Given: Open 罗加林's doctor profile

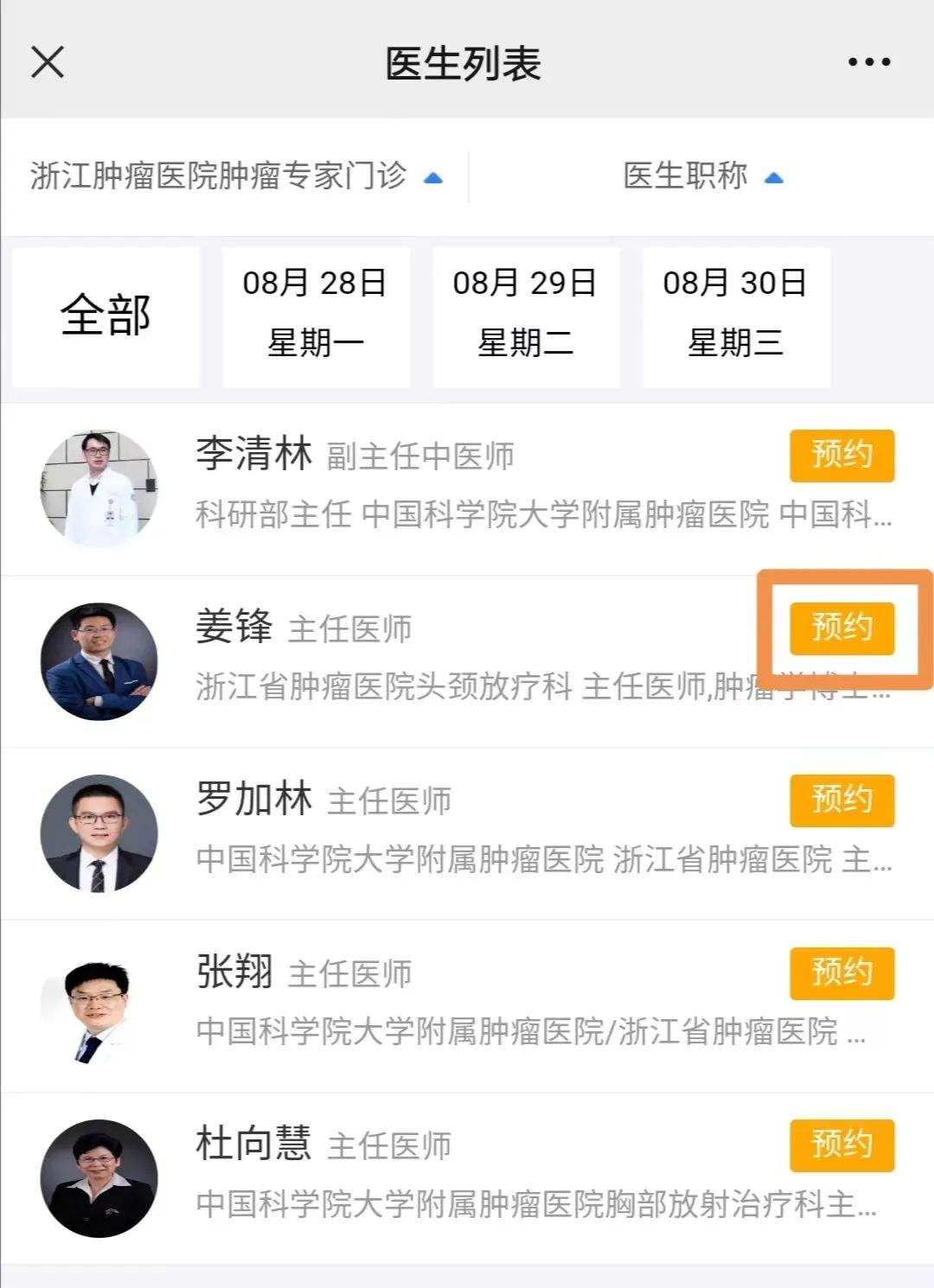Looking at the screenshot, I should pos(254,800).
